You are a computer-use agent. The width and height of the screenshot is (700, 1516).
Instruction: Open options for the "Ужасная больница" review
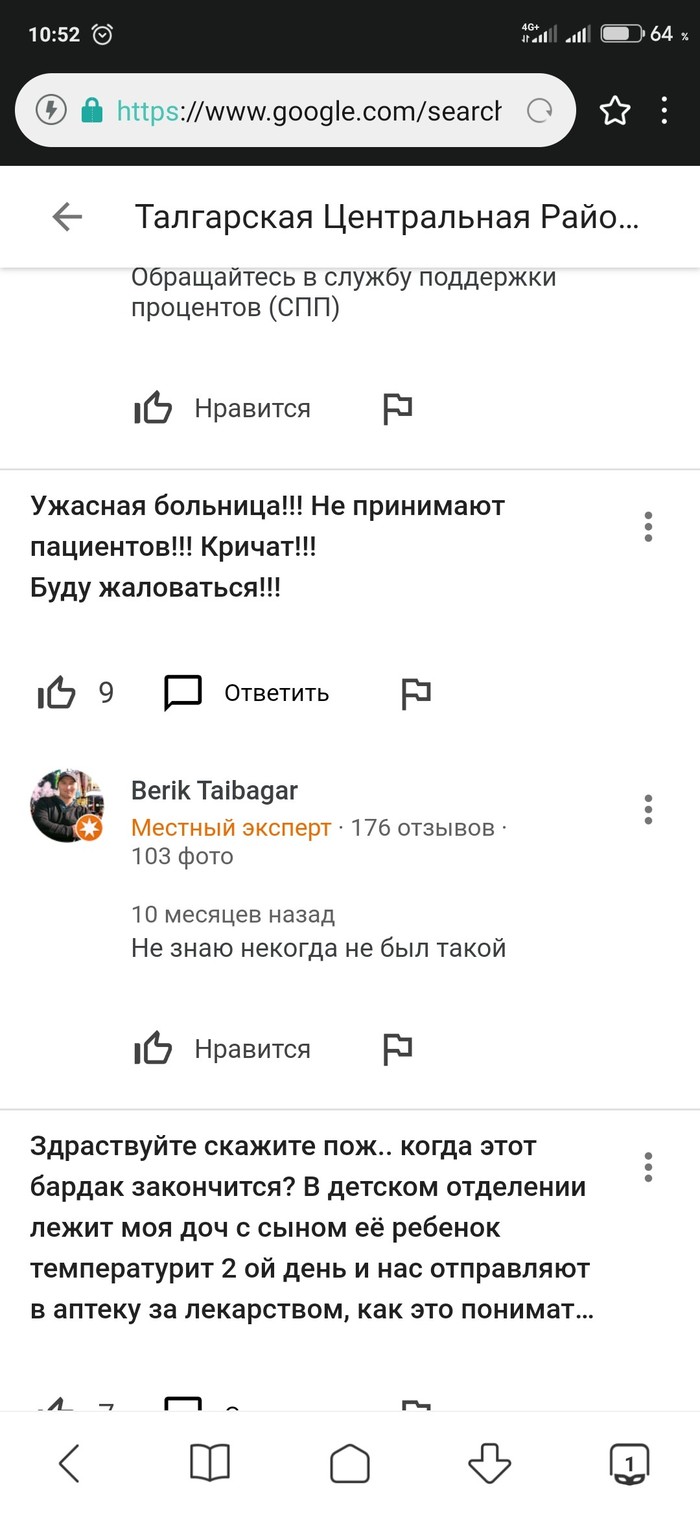(649, 526)
